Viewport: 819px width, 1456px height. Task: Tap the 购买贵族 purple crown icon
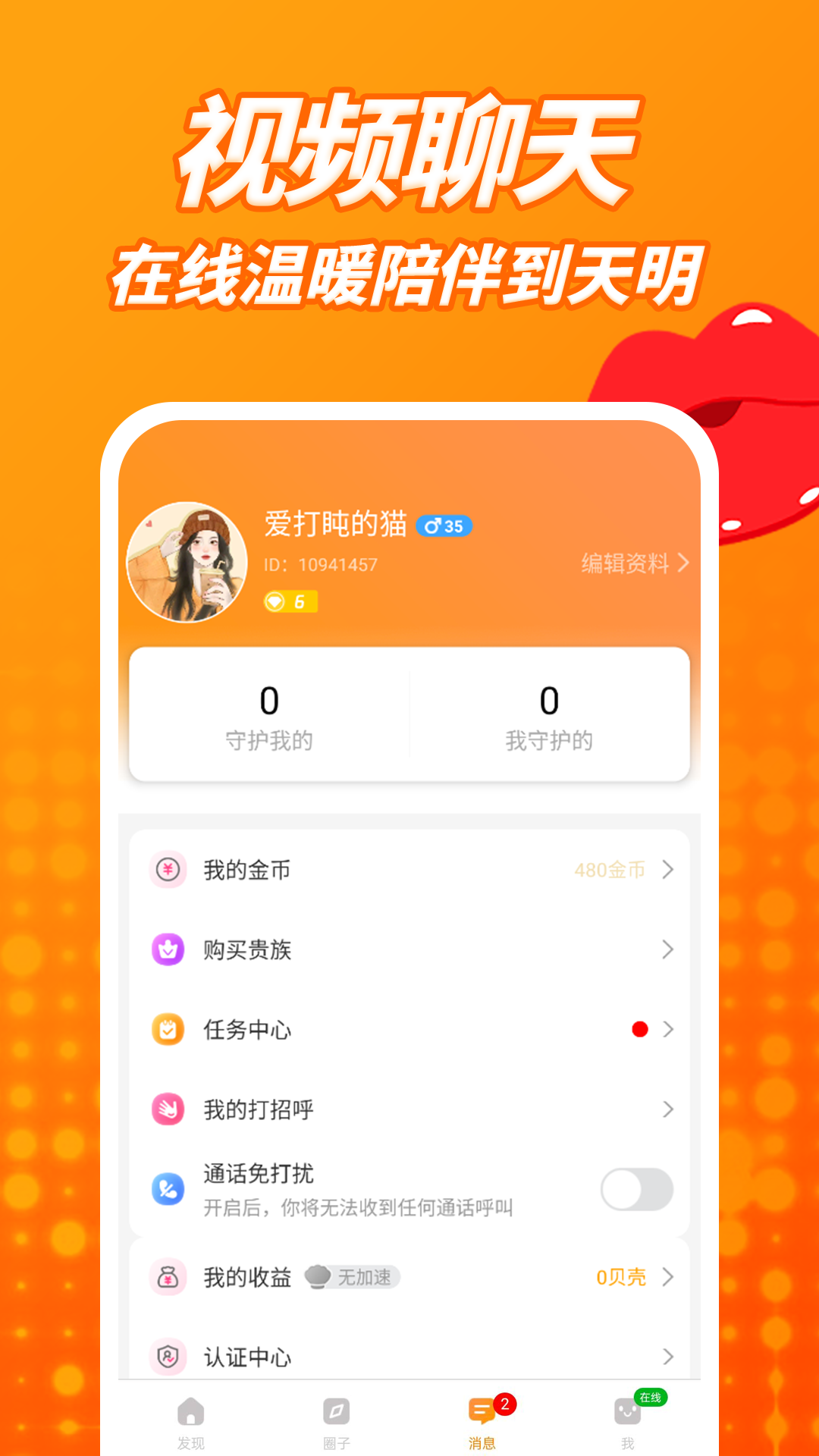(168, 949)
